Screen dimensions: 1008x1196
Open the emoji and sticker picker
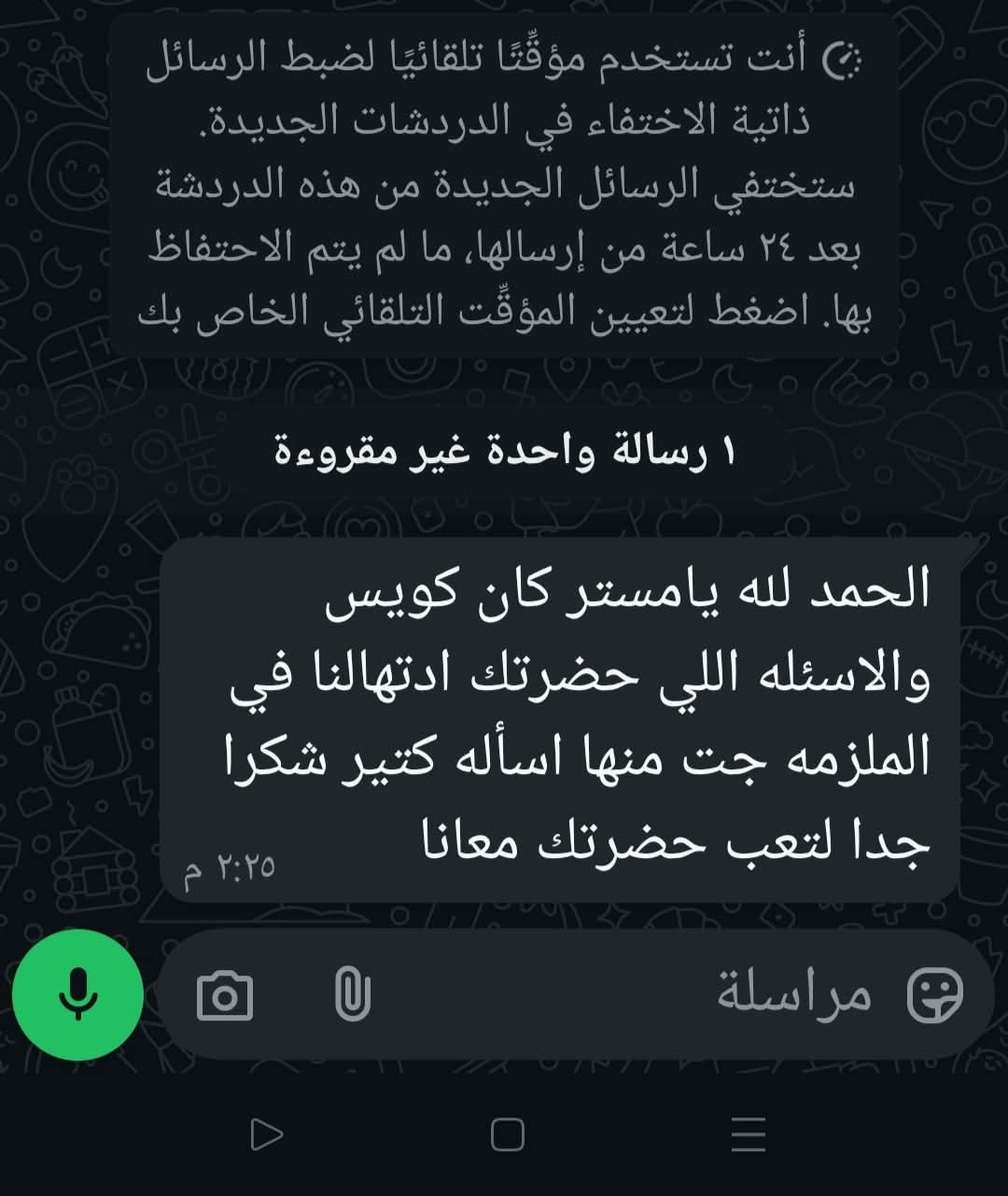pyautogui.click(x=934, y=995)
